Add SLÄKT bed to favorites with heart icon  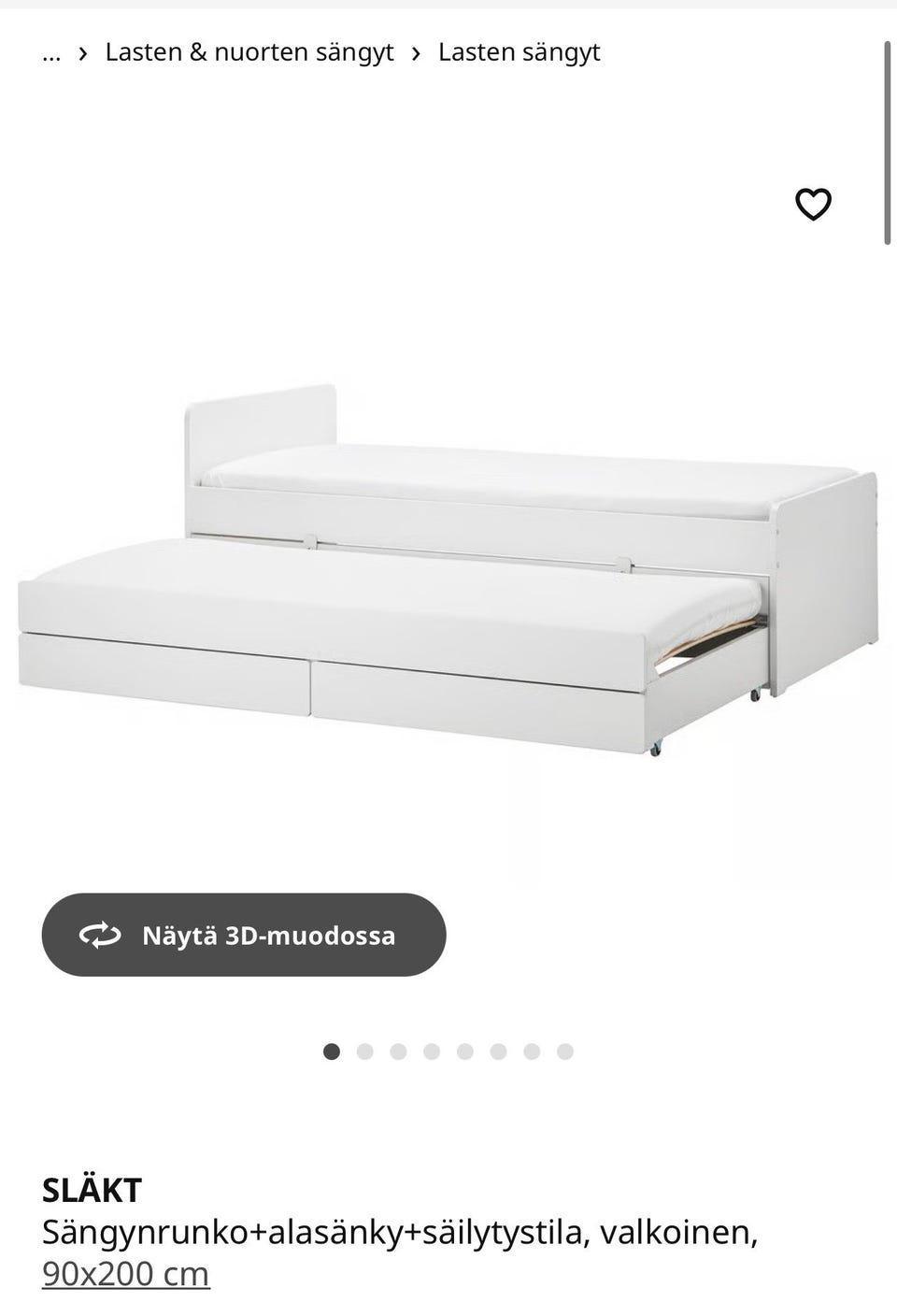(813, 204)
